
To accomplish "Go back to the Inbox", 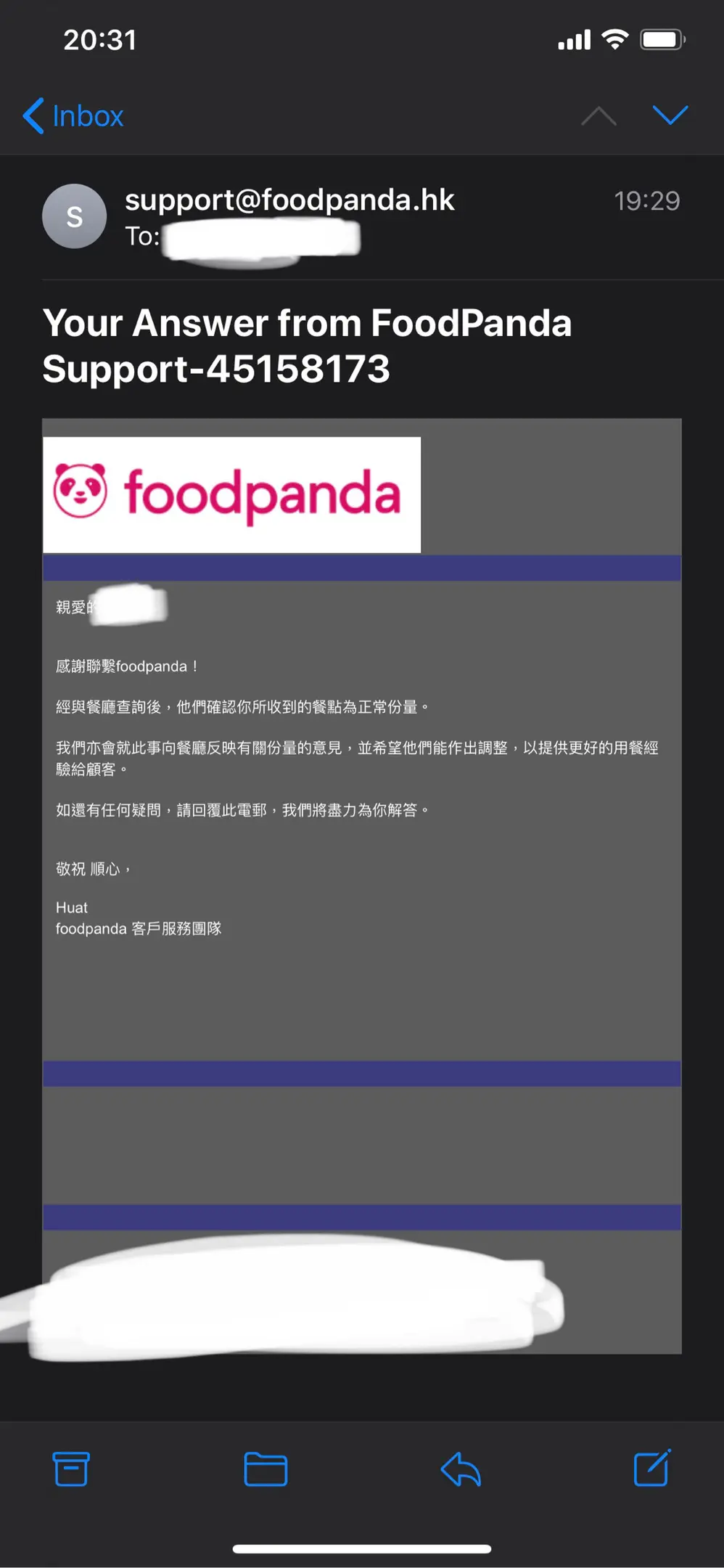I will (73, 116).
